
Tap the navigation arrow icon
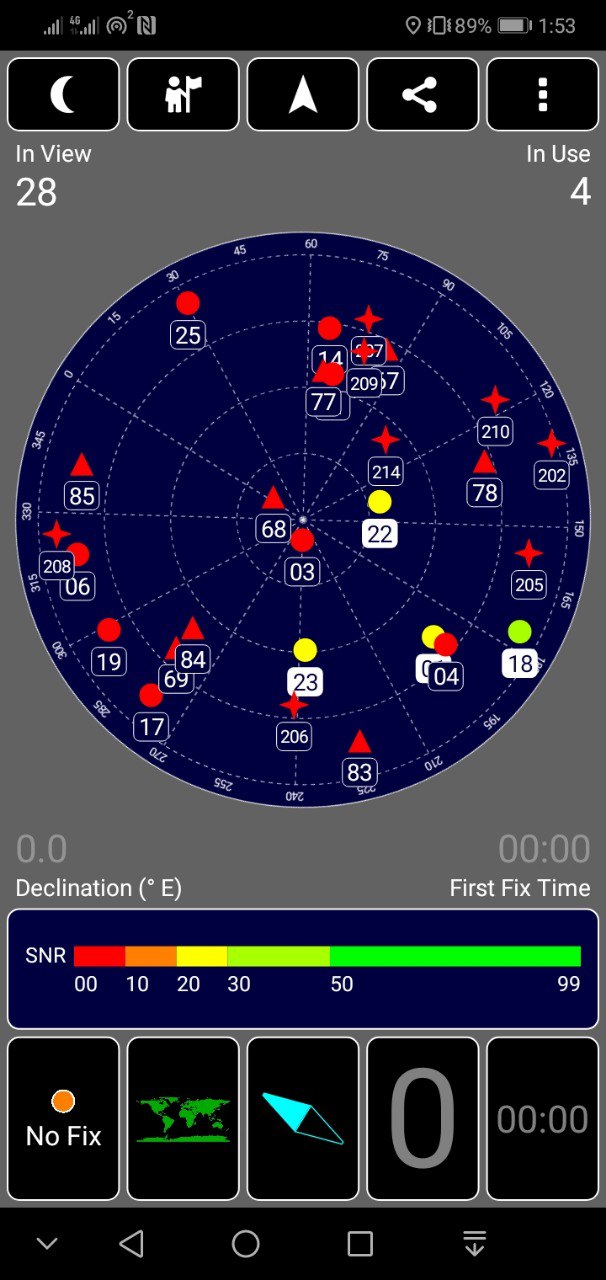[303, 95]
